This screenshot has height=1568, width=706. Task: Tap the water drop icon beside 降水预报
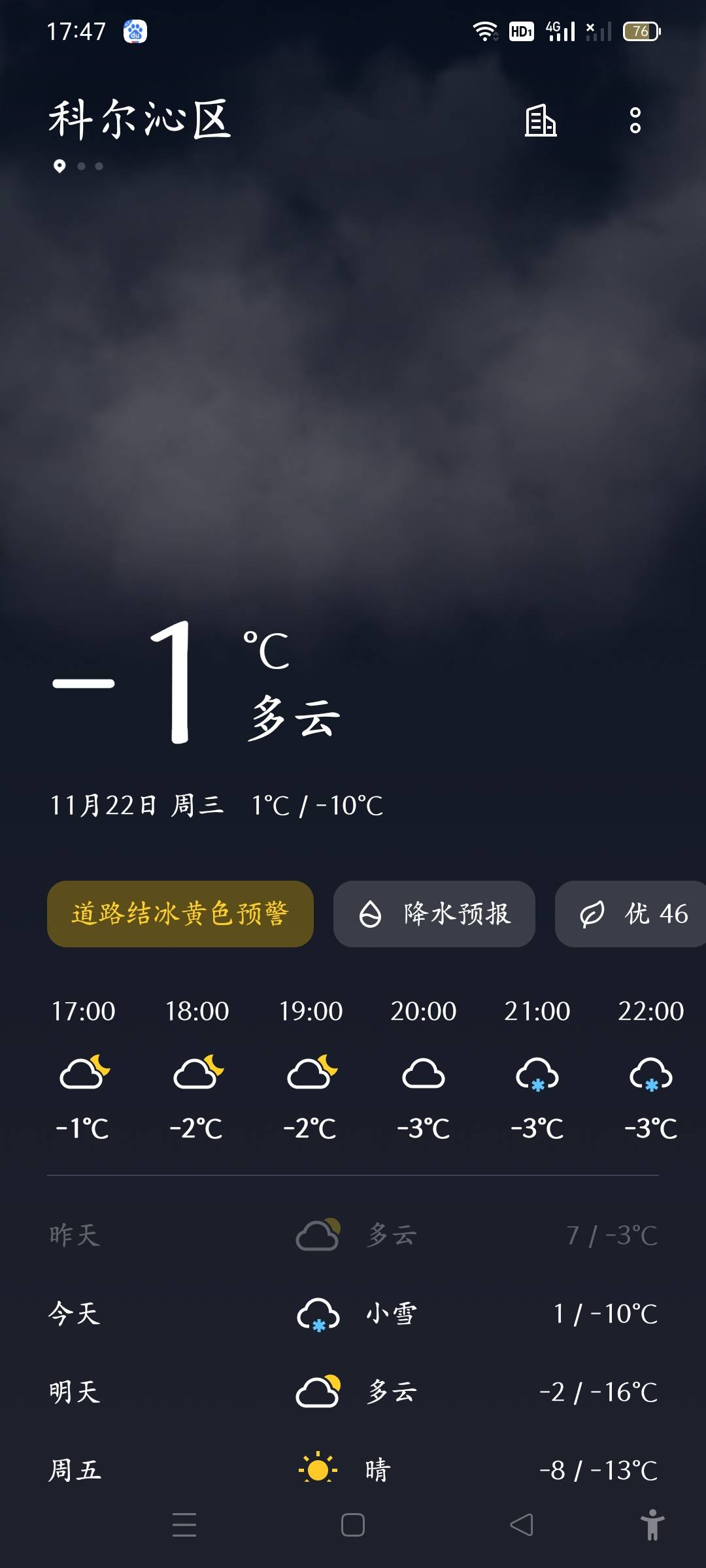pos(371,914)
